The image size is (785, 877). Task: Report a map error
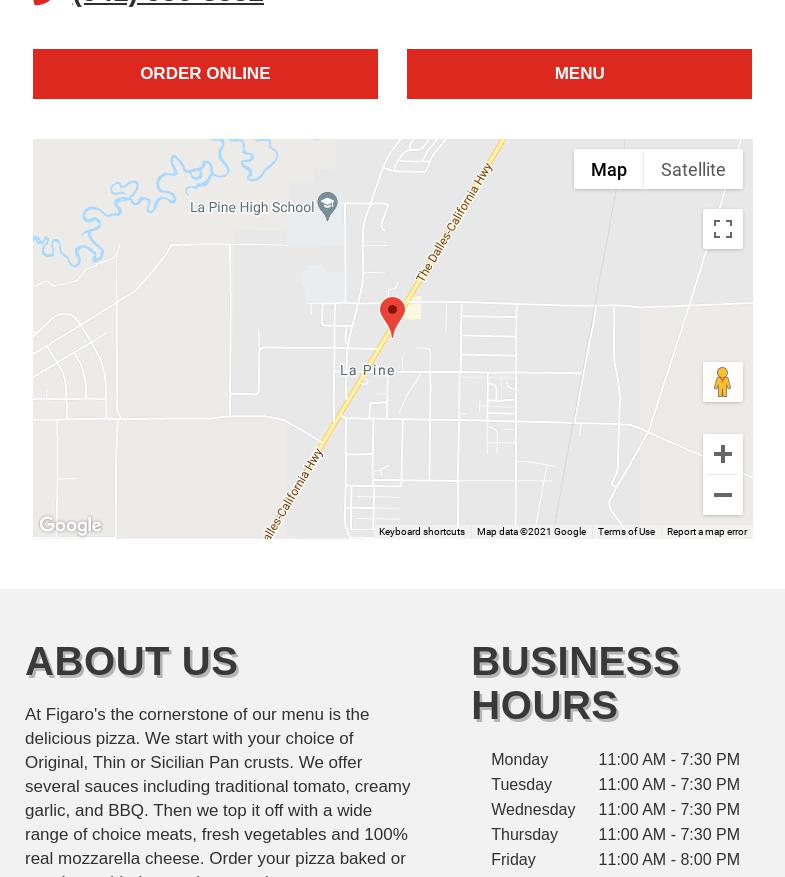click(x=706, y=532)
